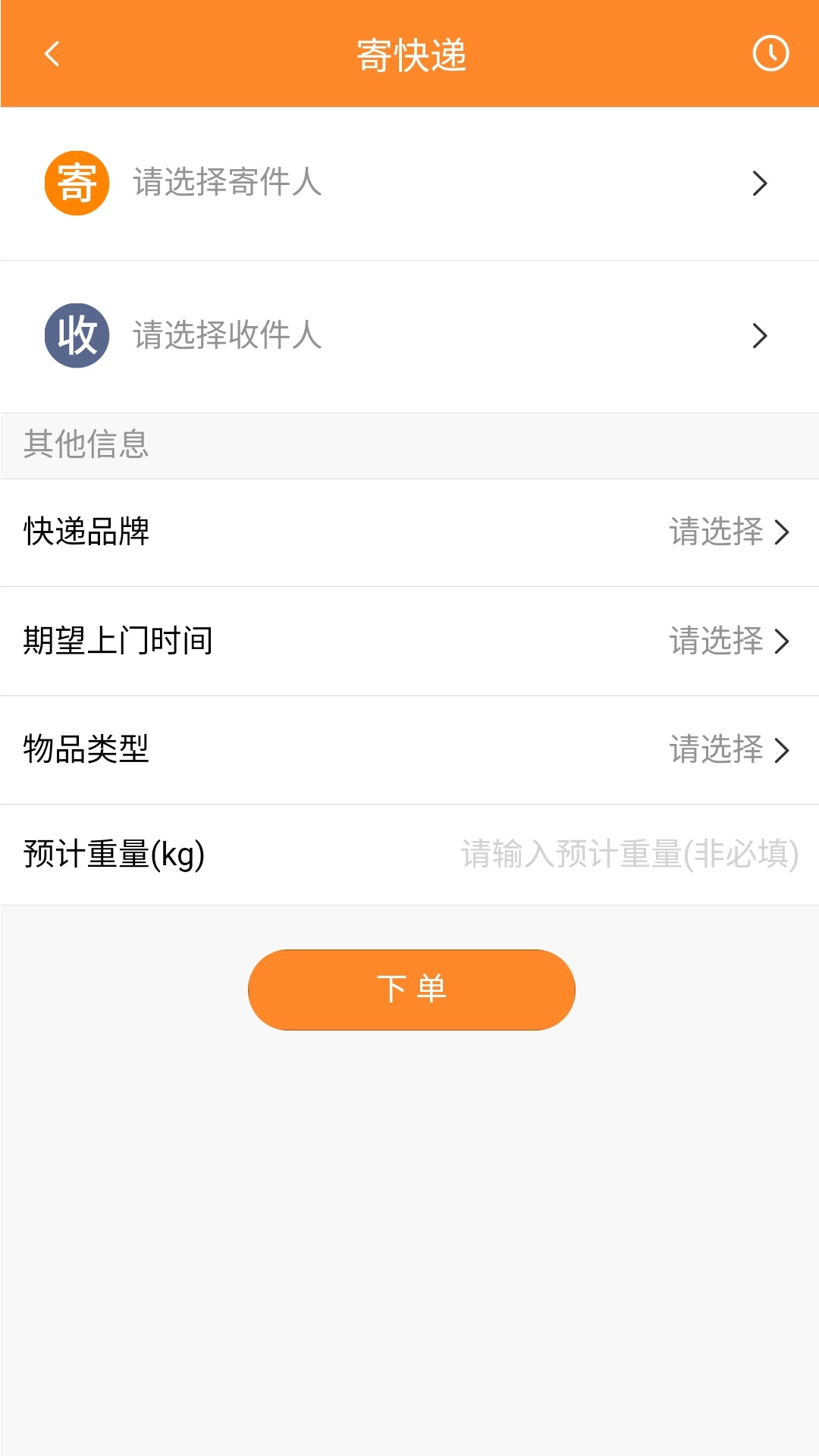Focus the estimated weight input field
This screenshot has width=819, height=1456.
coord(629,854)
